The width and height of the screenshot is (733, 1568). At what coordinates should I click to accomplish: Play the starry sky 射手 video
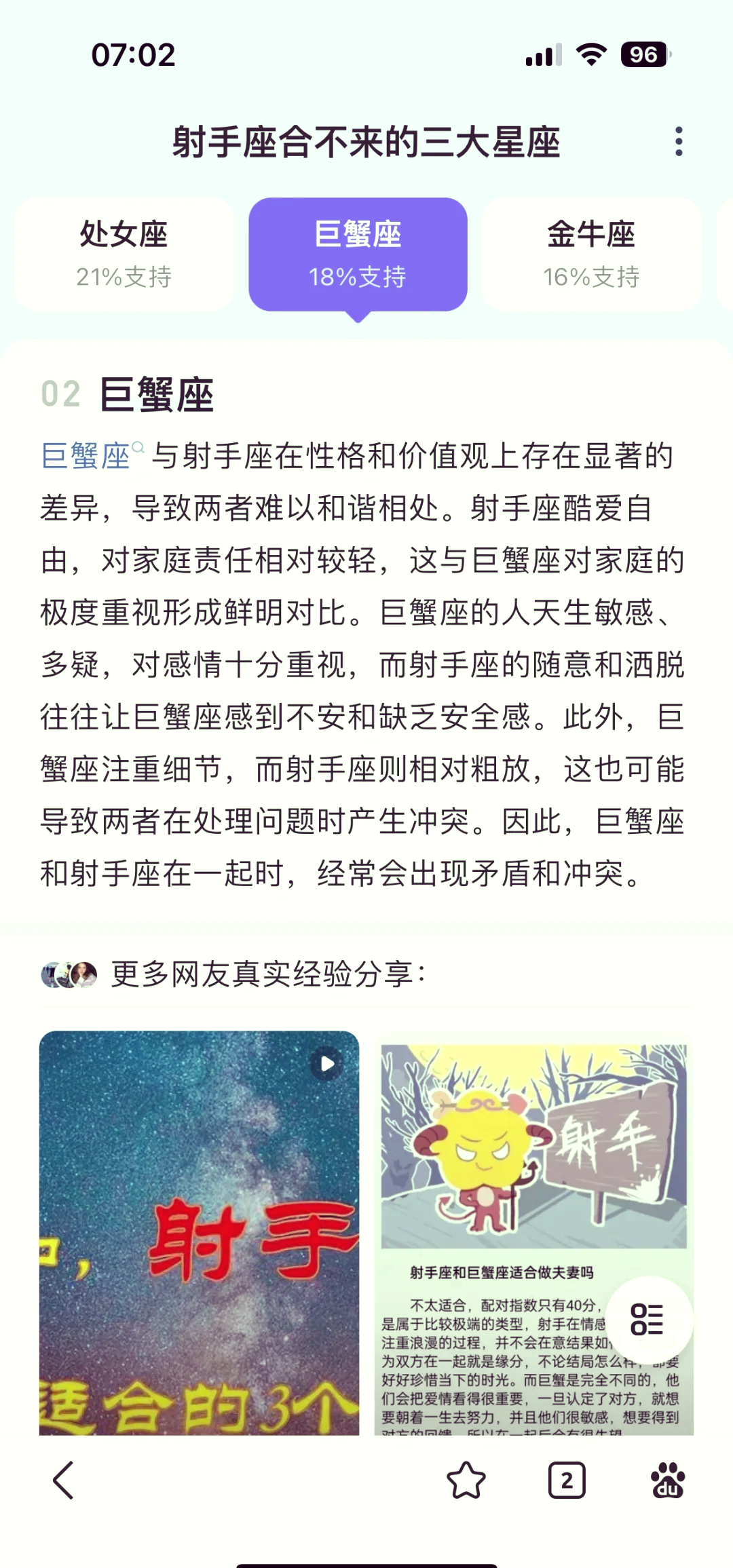[199, 1233]
